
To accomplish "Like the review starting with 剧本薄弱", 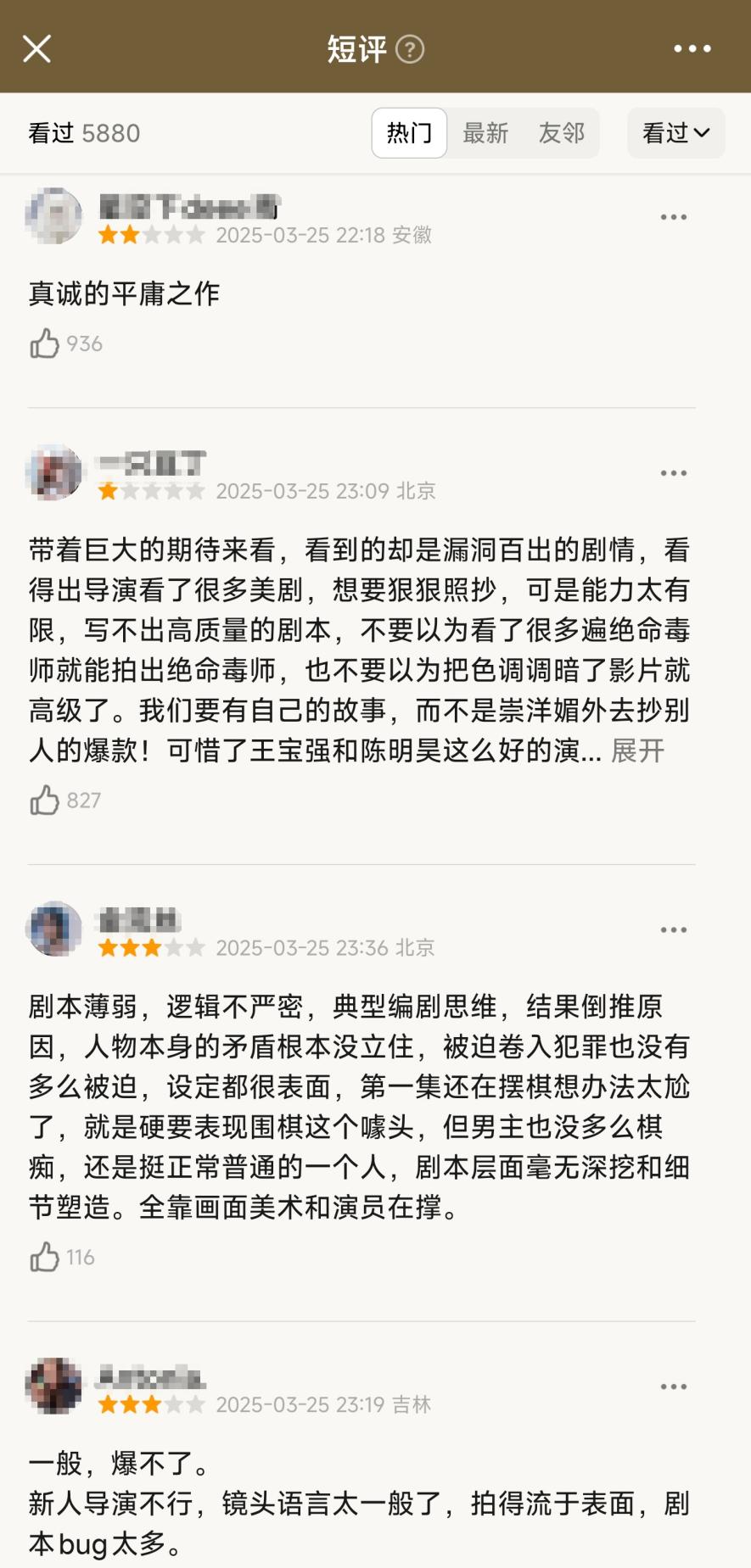I will click(x=45, y=1257).
